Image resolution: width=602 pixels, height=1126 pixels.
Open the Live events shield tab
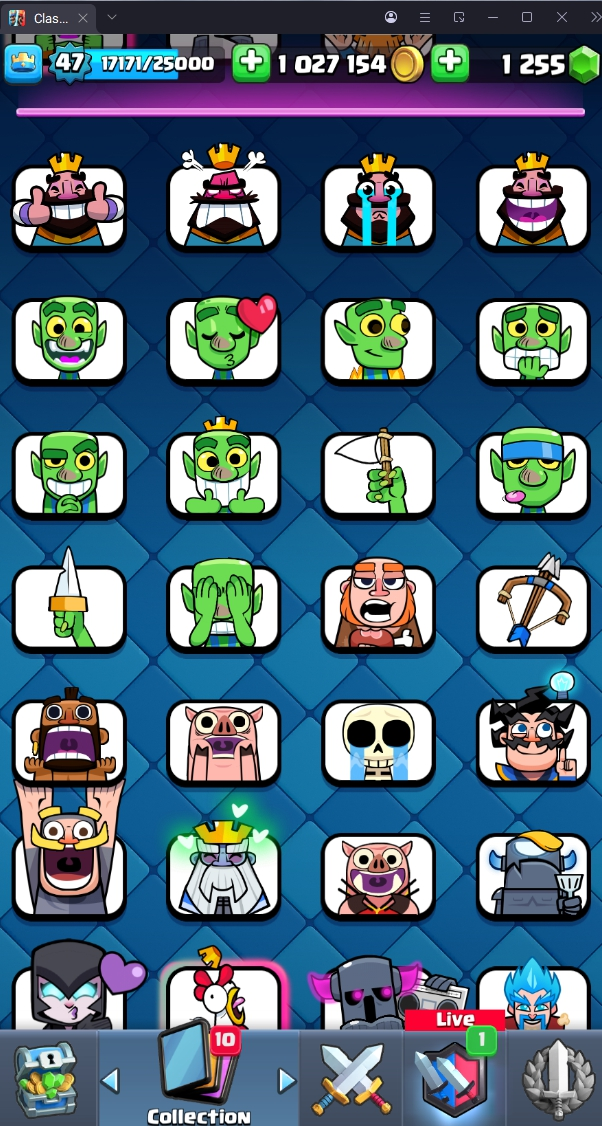[454, 1078]
